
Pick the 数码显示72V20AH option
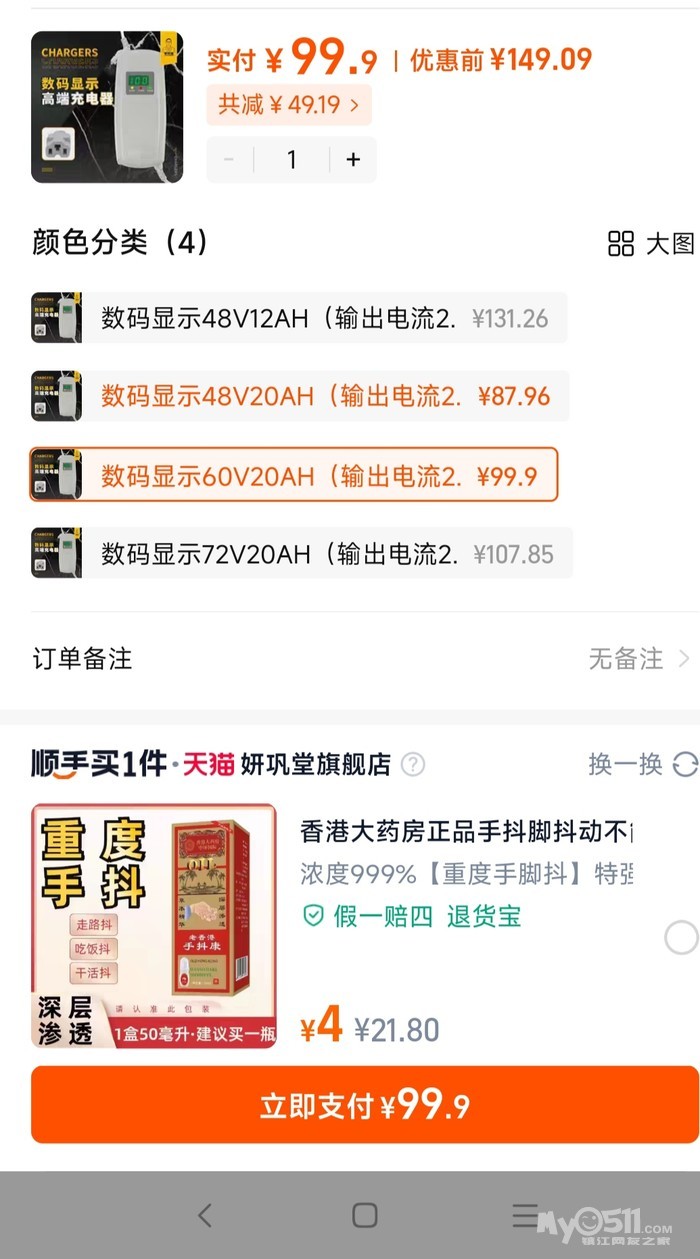point(300,553)
